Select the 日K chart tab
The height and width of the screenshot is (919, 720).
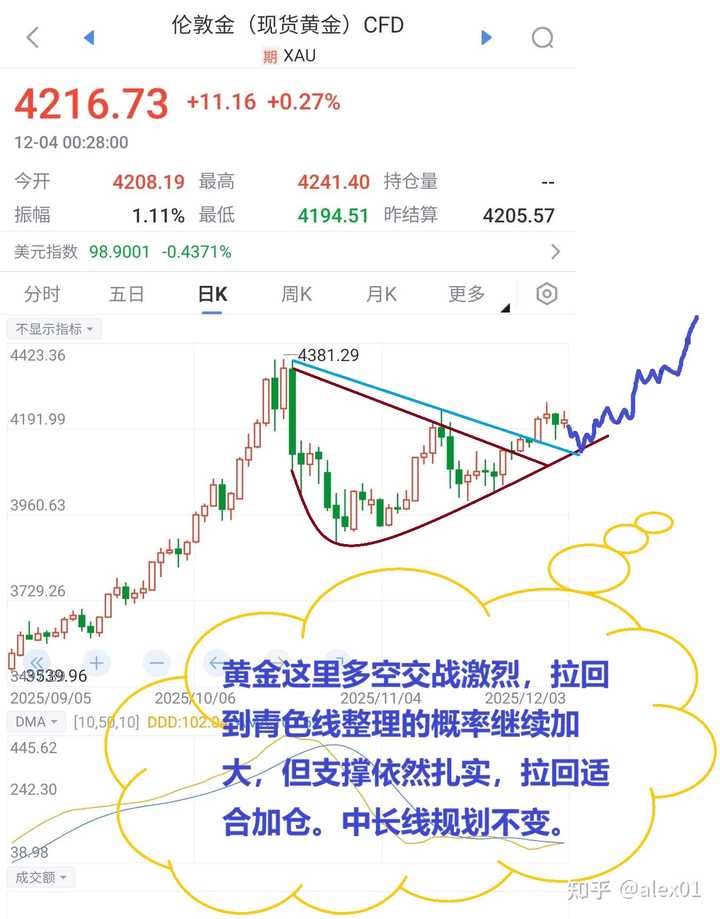coord(212,294)
